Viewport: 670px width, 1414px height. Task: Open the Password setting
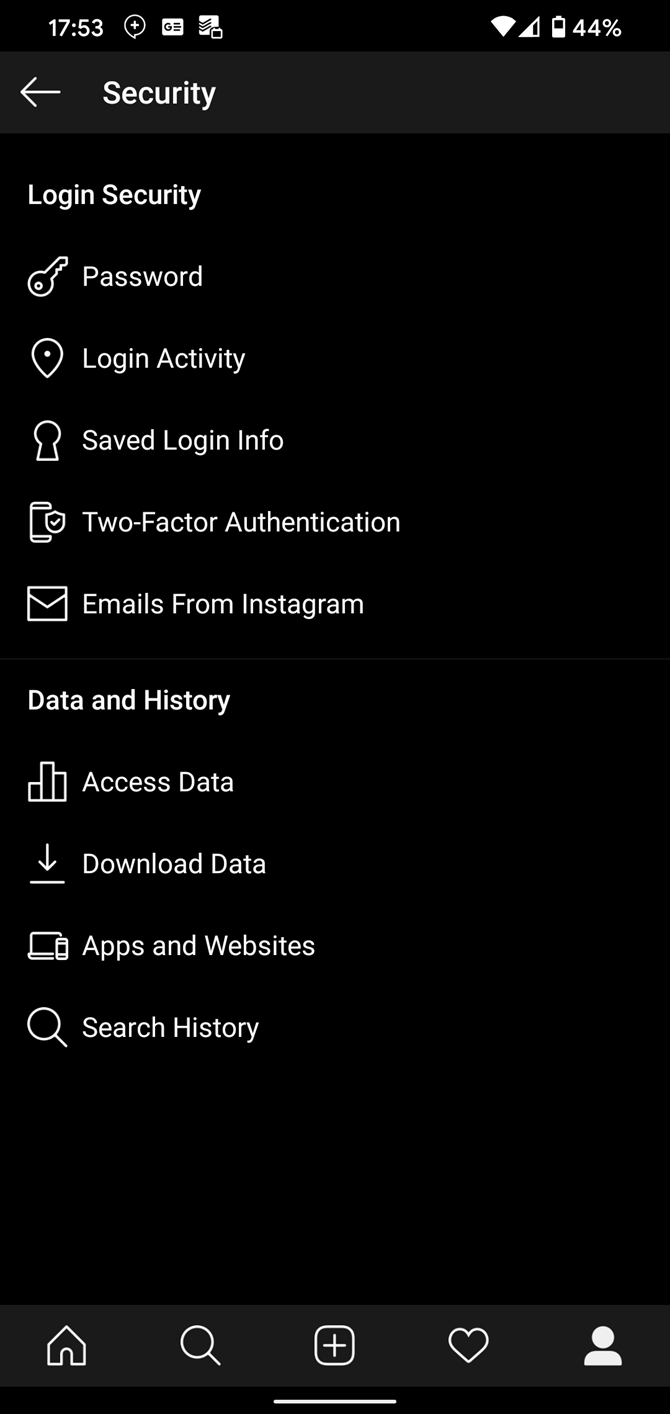pyautogui.click(x=142, y=276)
